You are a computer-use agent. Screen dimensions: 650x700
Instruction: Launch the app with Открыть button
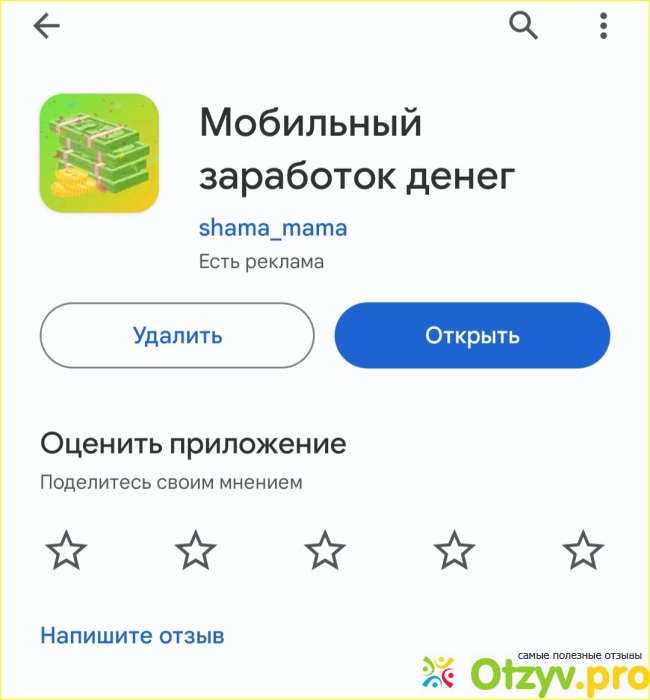click(x=472, y=335)
